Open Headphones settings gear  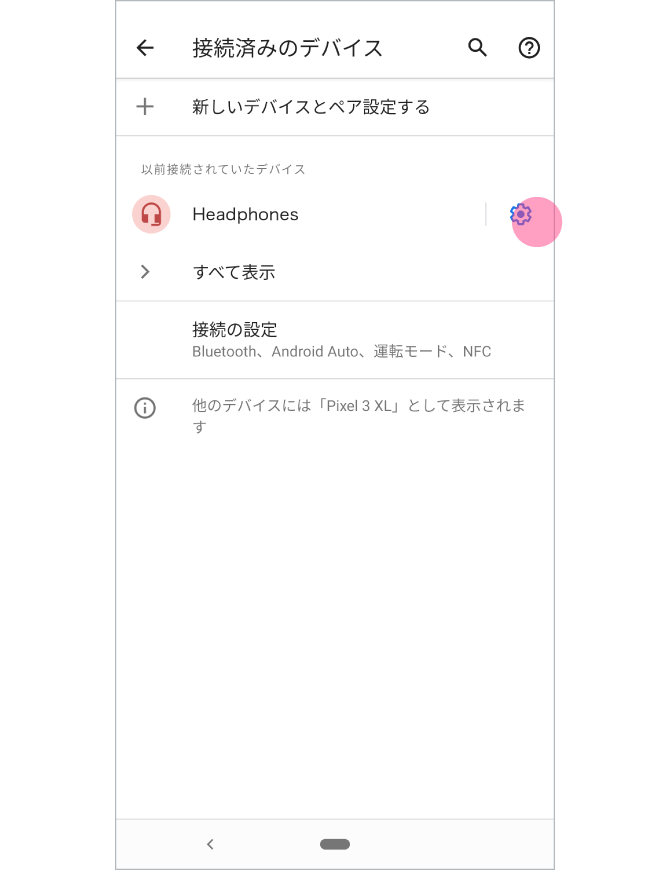click(521, 214)
